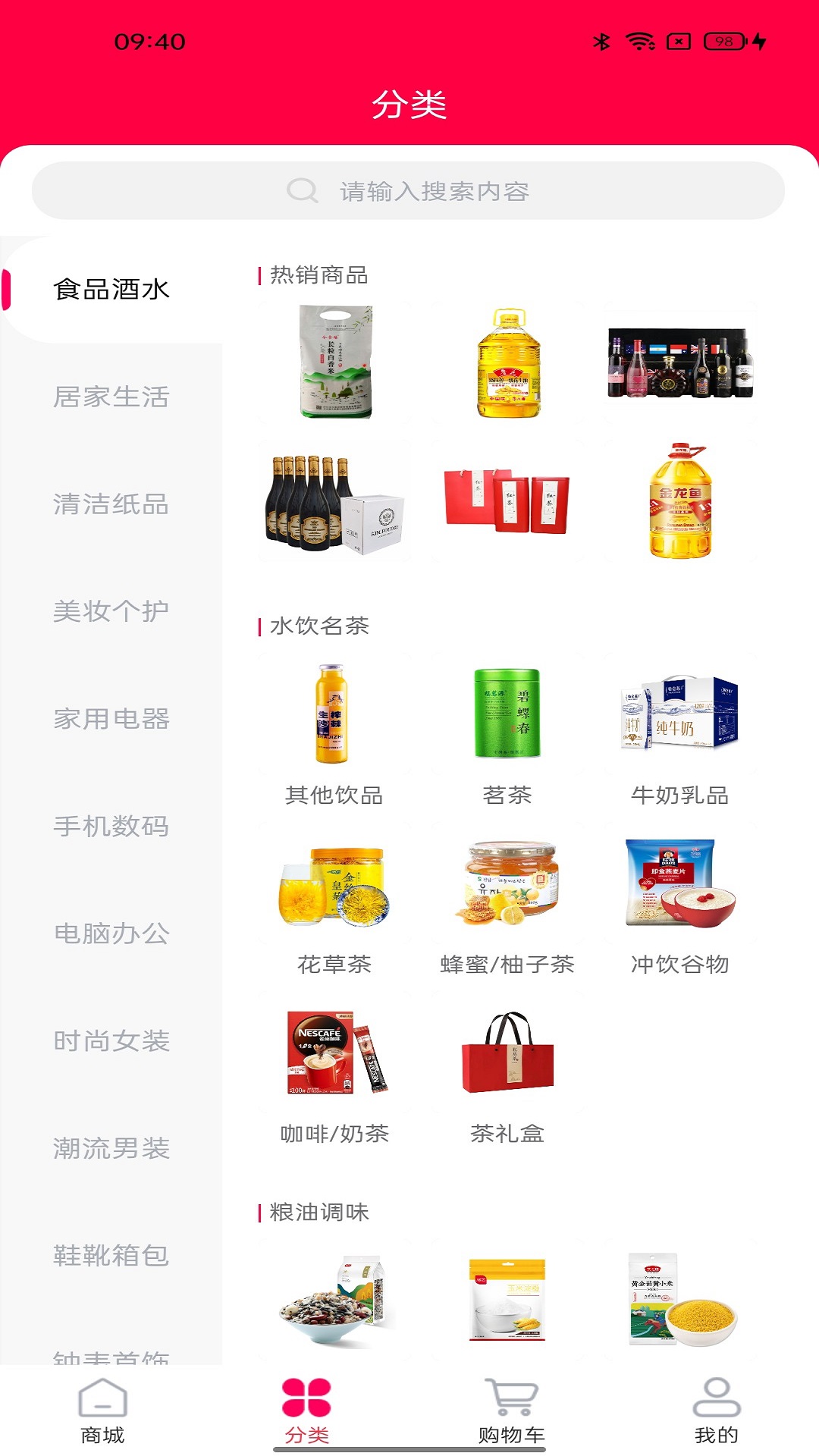Screen dimensions: 819x1456
Task: Open 时尚女装 category
Action: [x=111, y=1041]
